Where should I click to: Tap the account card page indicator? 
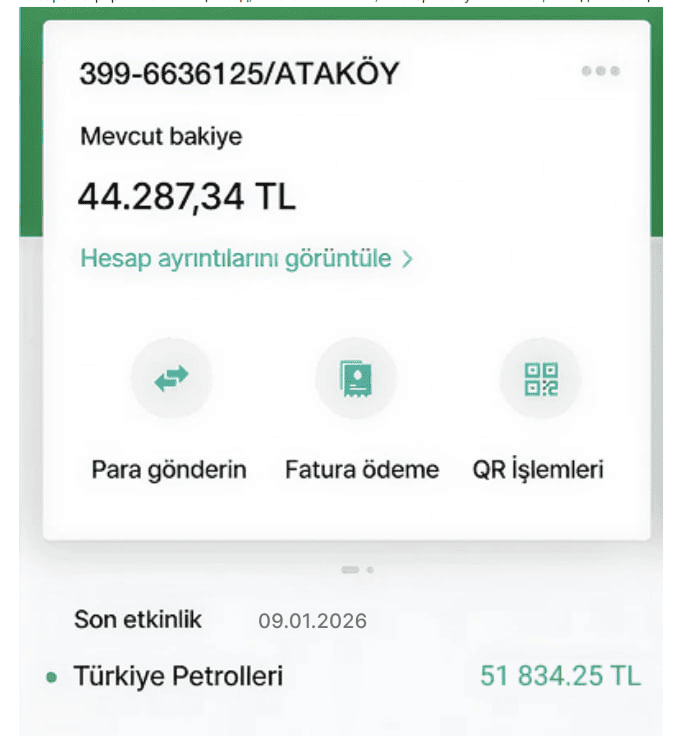click(357, 569)
